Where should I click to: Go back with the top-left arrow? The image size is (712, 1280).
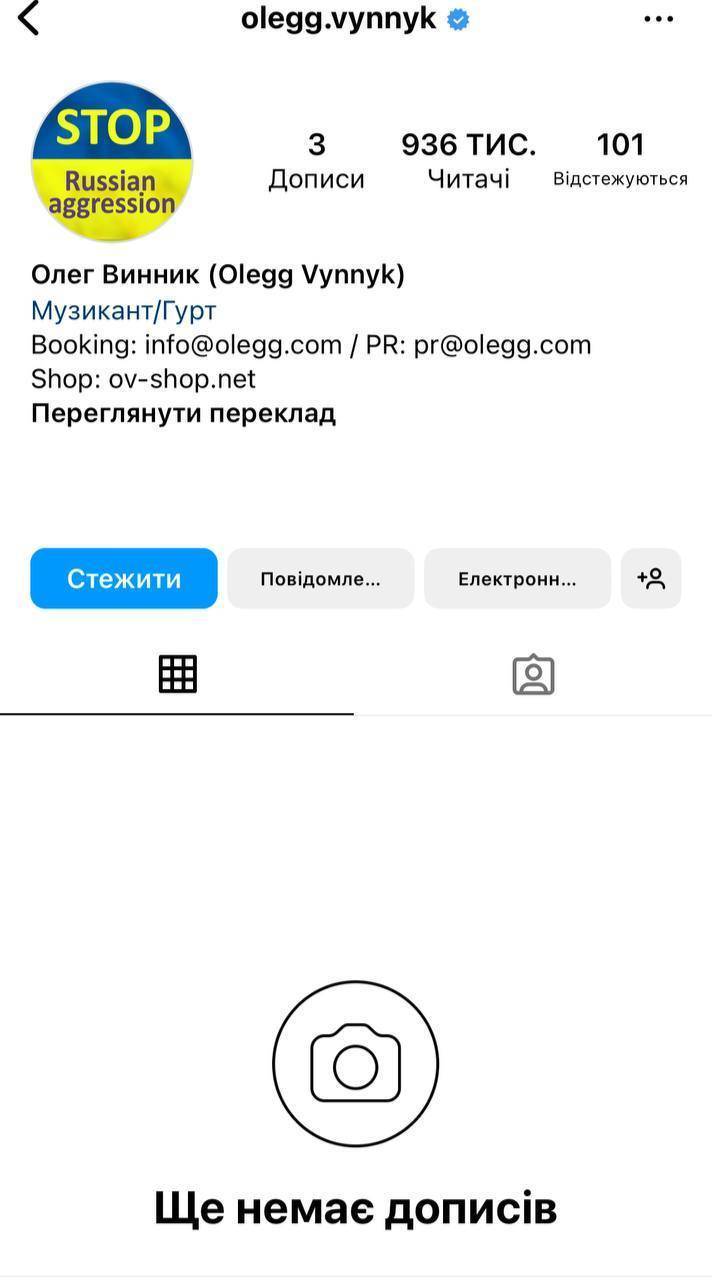click(x=29, y=19)
